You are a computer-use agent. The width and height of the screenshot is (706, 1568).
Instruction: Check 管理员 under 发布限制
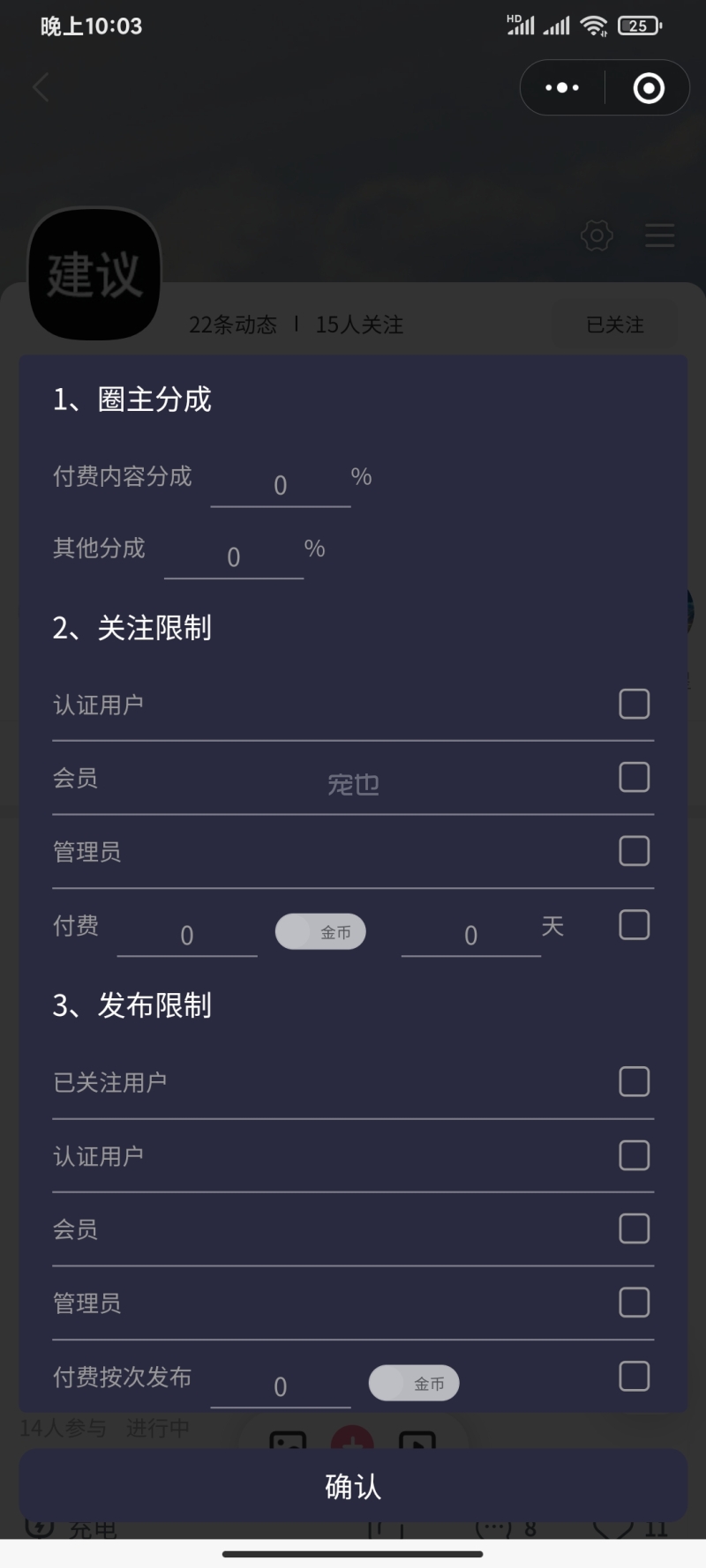point(634,1303)
